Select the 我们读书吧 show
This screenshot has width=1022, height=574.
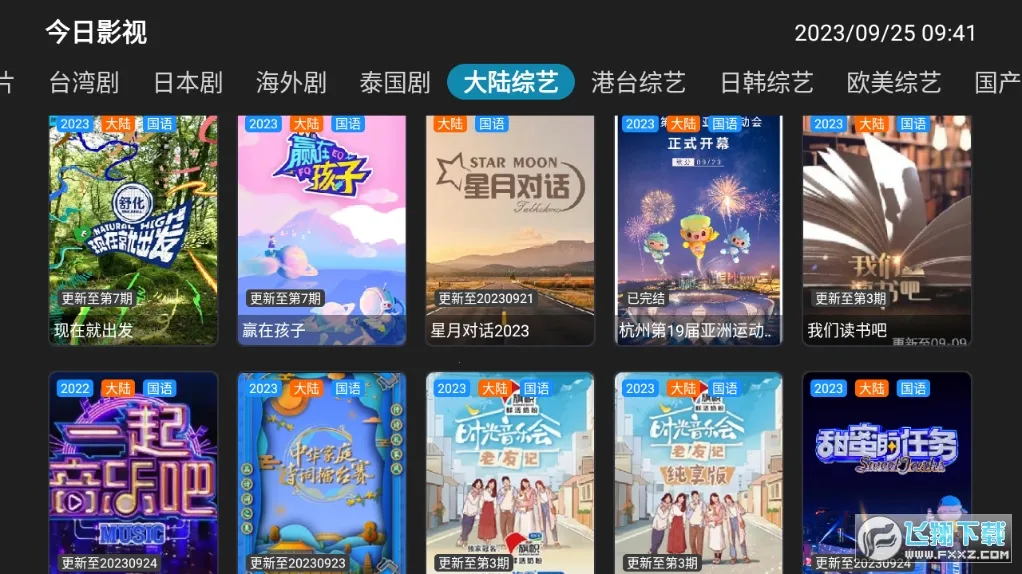[x=887, y=230]
